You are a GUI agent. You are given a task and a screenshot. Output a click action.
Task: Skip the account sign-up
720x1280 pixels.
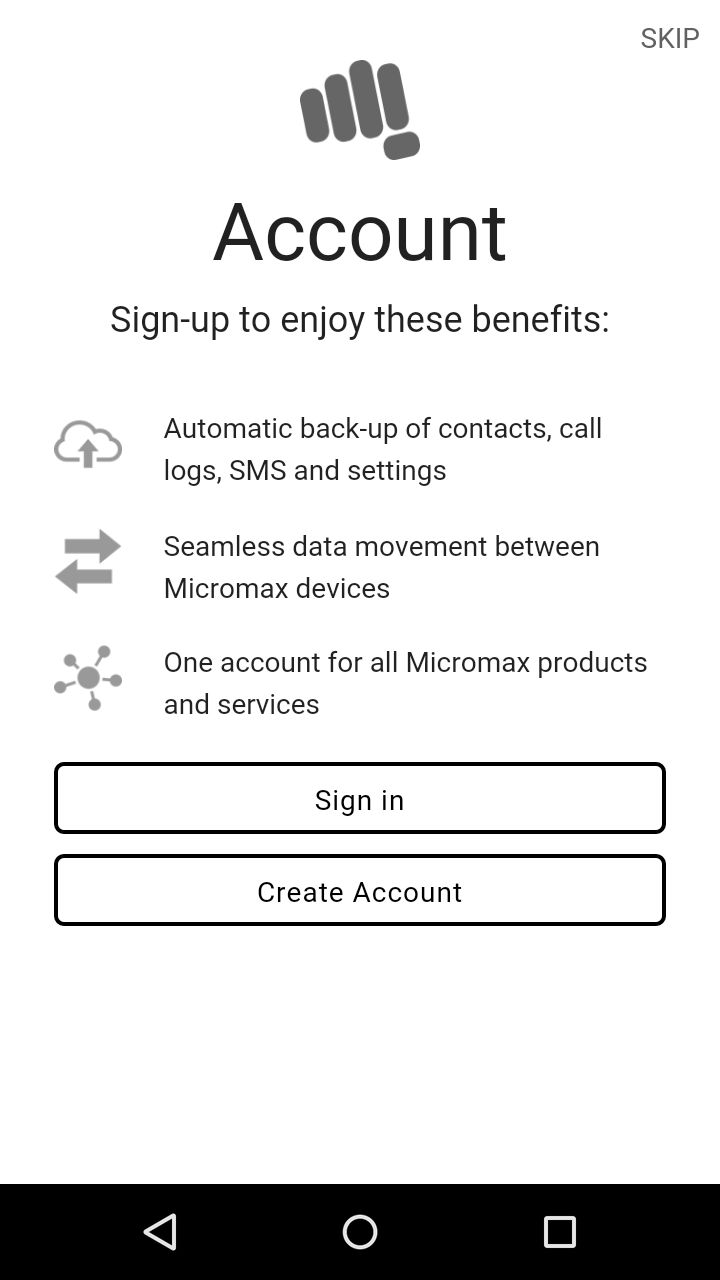[669, 38]
